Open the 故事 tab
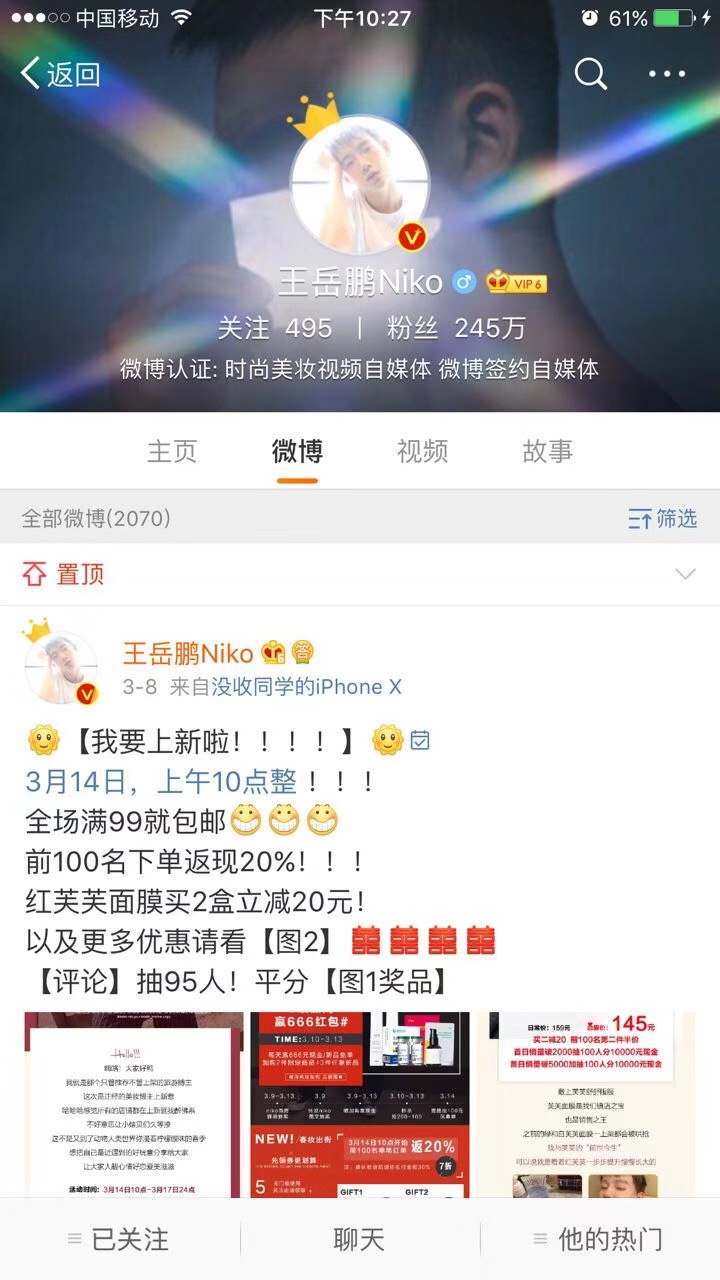 click(547, 451)
